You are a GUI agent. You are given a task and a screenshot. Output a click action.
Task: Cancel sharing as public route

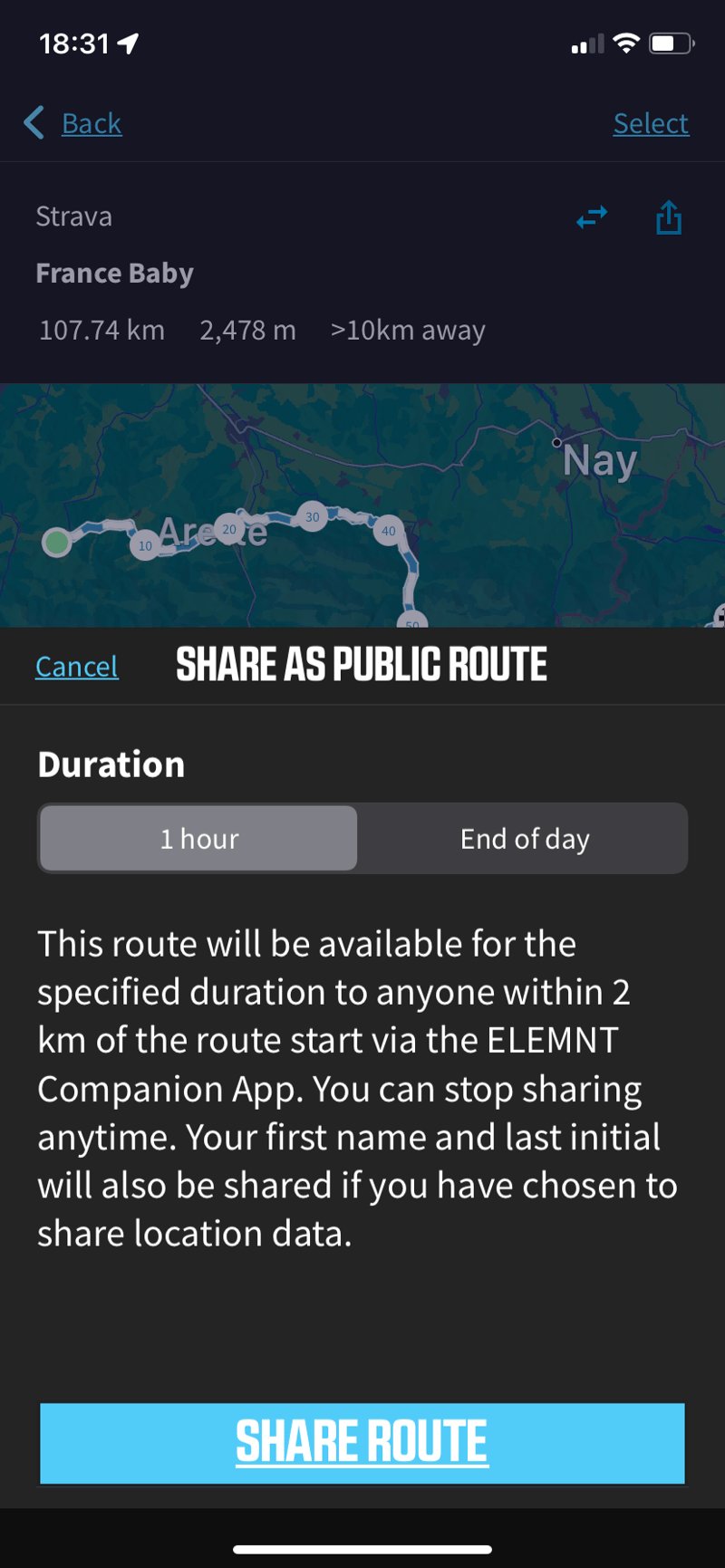pos(77,667)
